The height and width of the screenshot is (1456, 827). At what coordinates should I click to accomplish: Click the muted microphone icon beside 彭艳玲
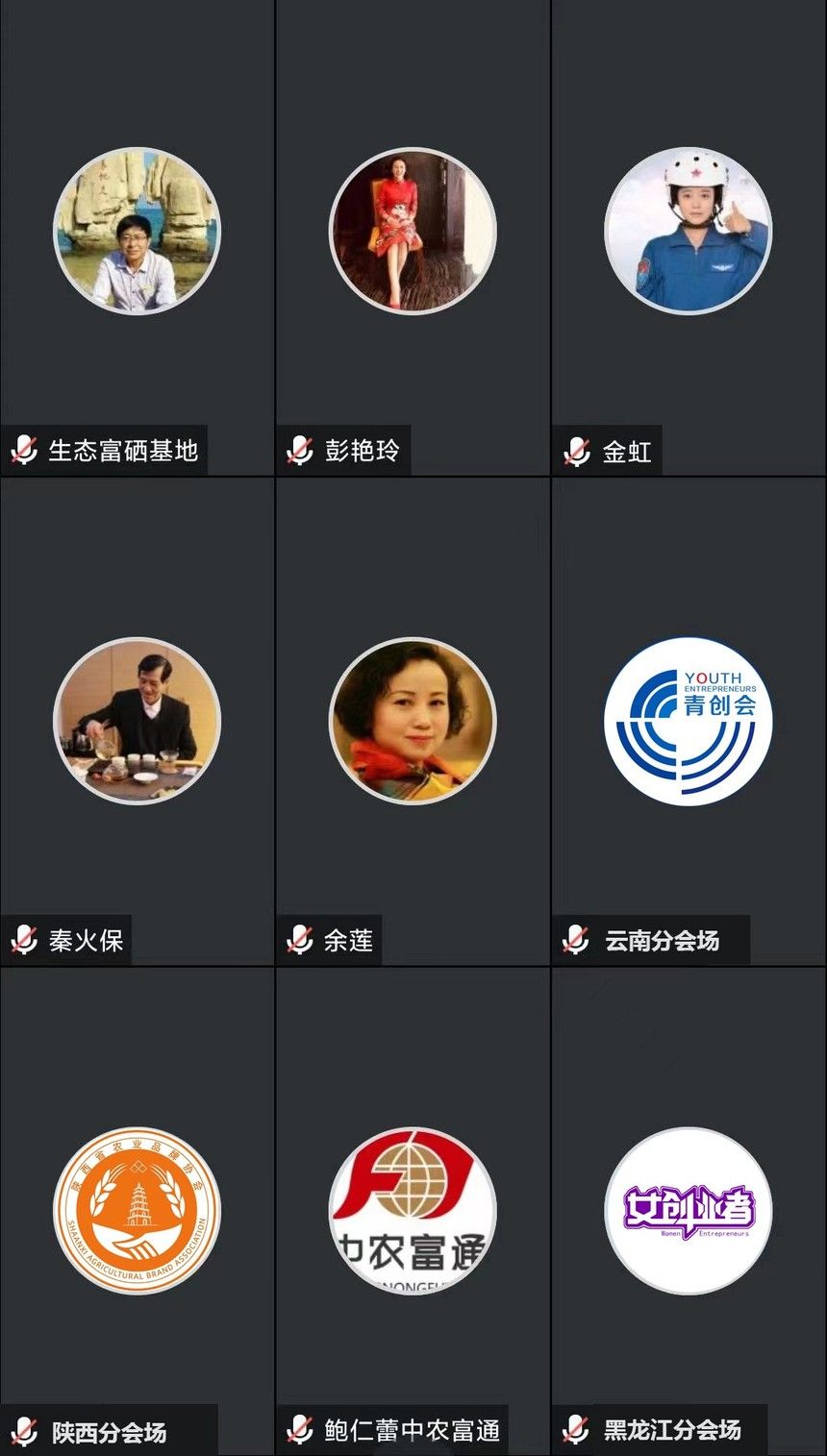point(300,448)
